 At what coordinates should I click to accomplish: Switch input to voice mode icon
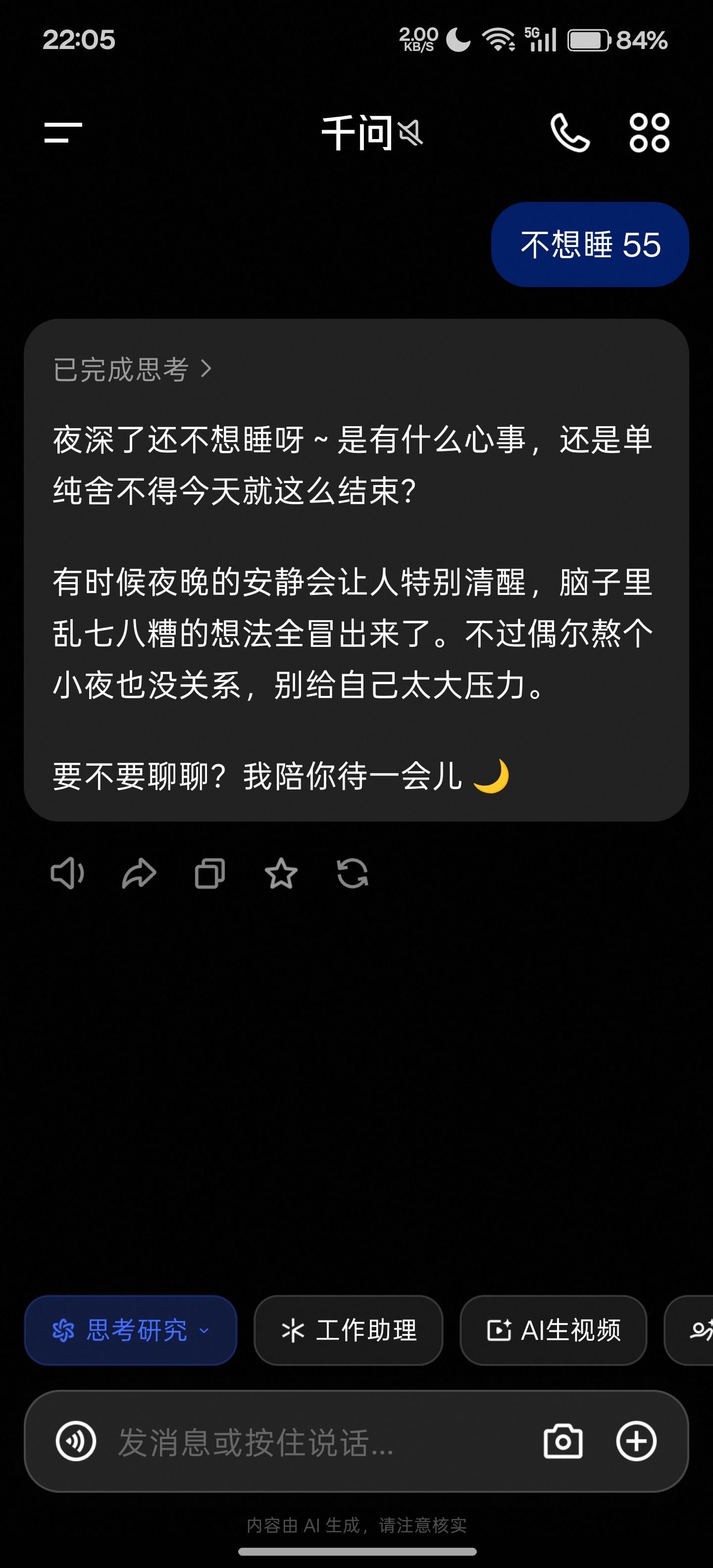[76, 1441]
